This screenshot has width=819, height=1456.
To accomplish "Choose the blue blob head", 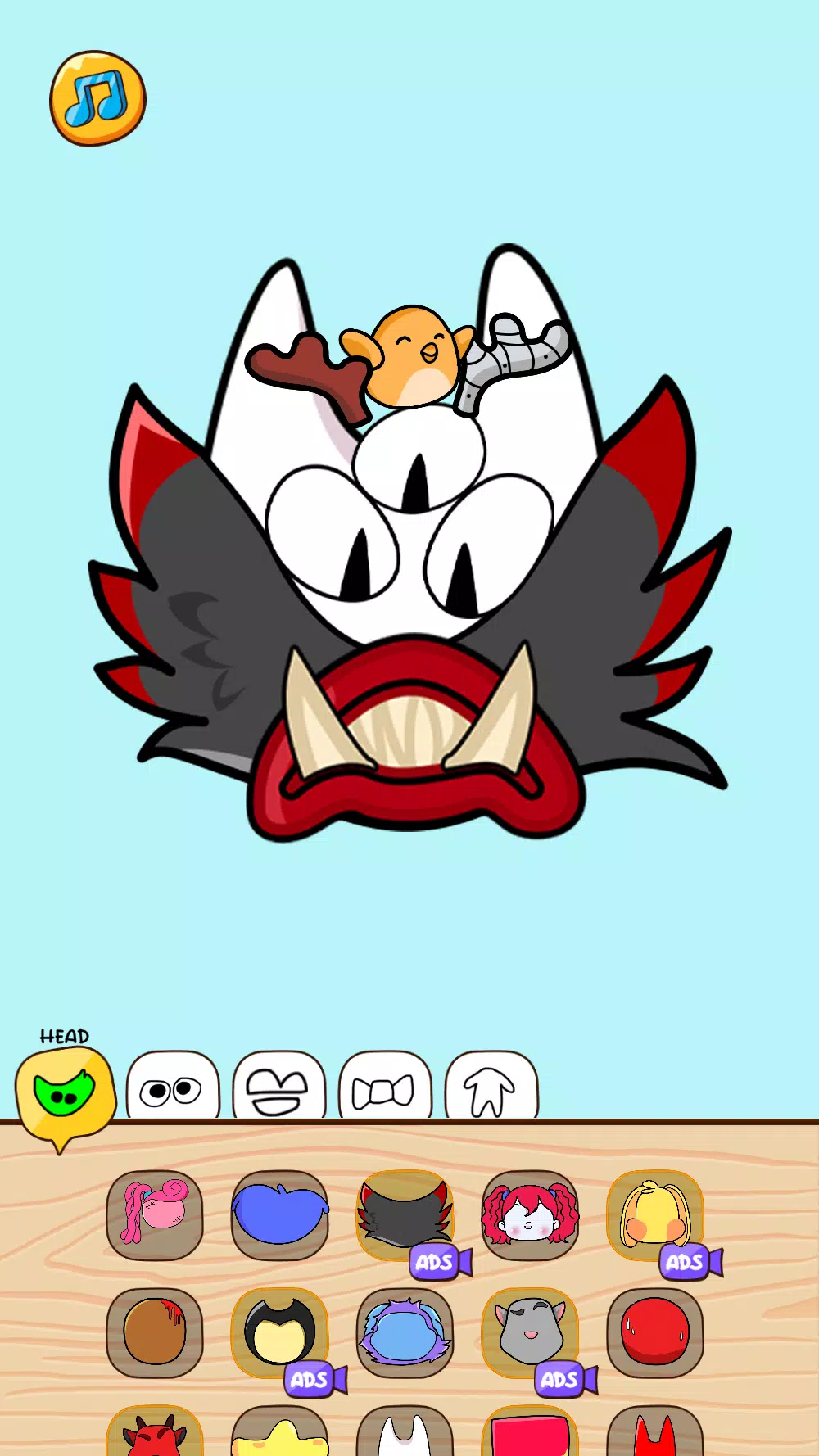I will click(x=279, y=1214).
